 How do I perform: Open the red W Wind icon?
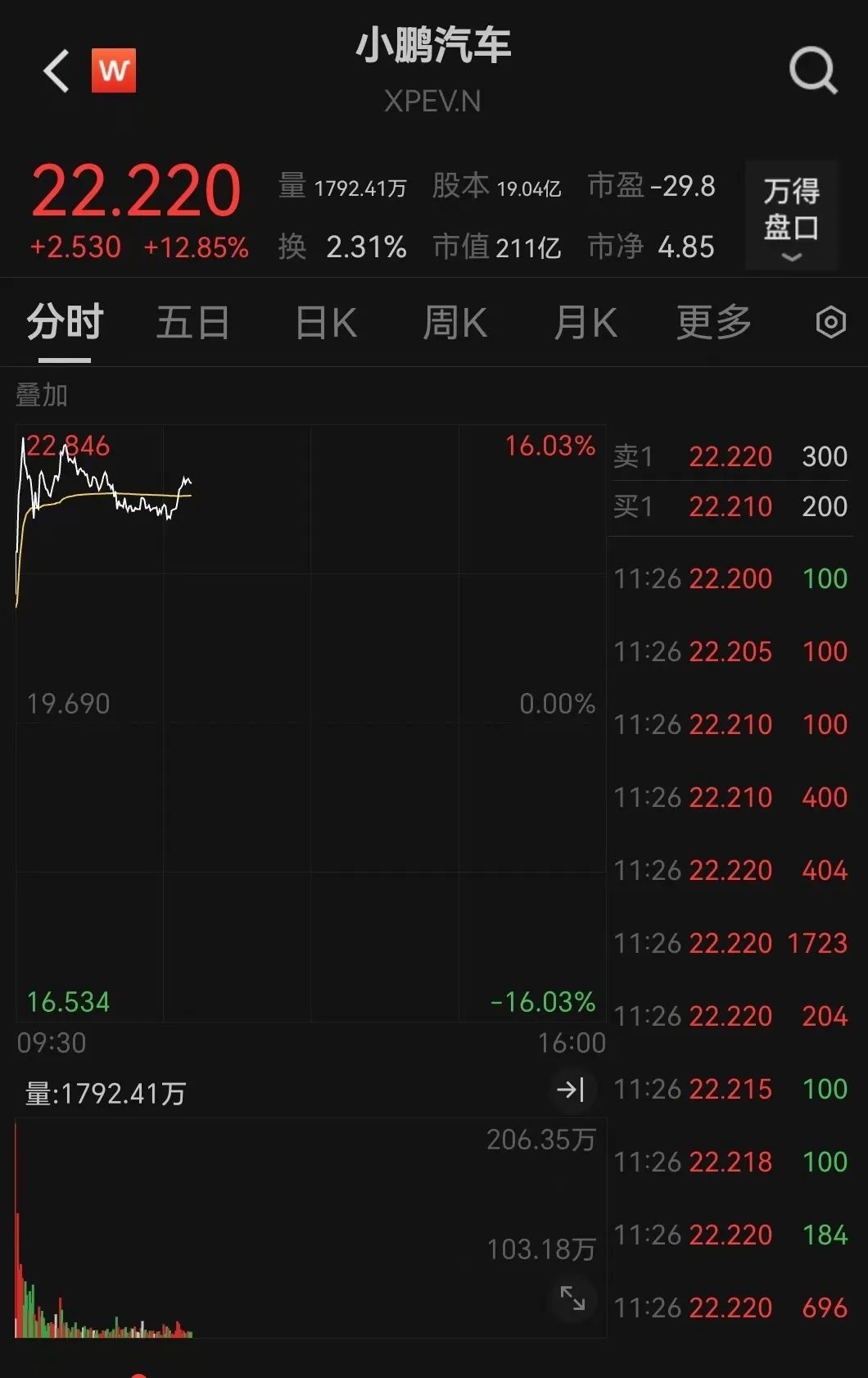coord(114,70)
